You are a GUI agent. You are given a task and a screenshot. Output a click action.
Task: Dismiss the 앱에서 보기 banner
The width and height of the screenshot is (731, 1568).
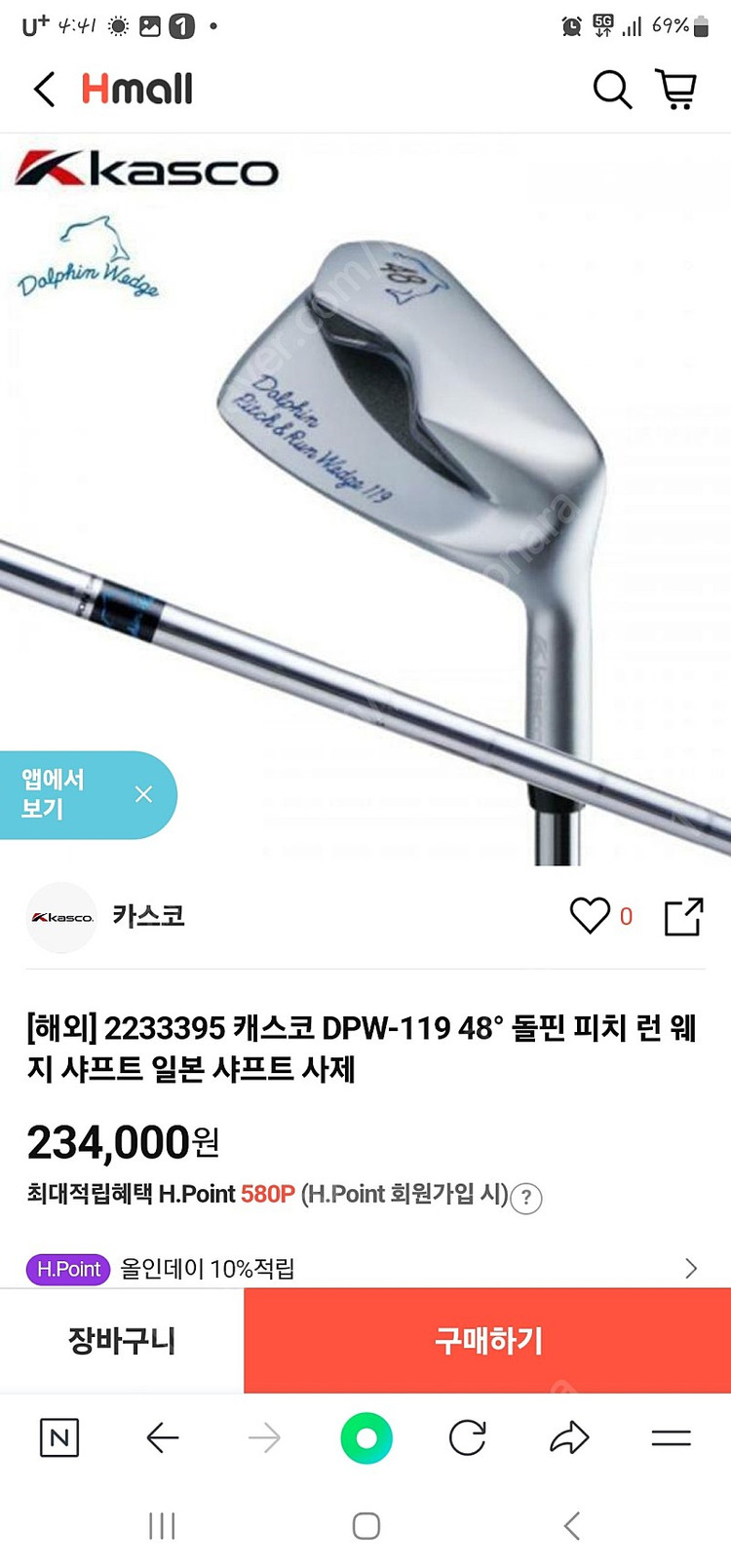point(143,794)
